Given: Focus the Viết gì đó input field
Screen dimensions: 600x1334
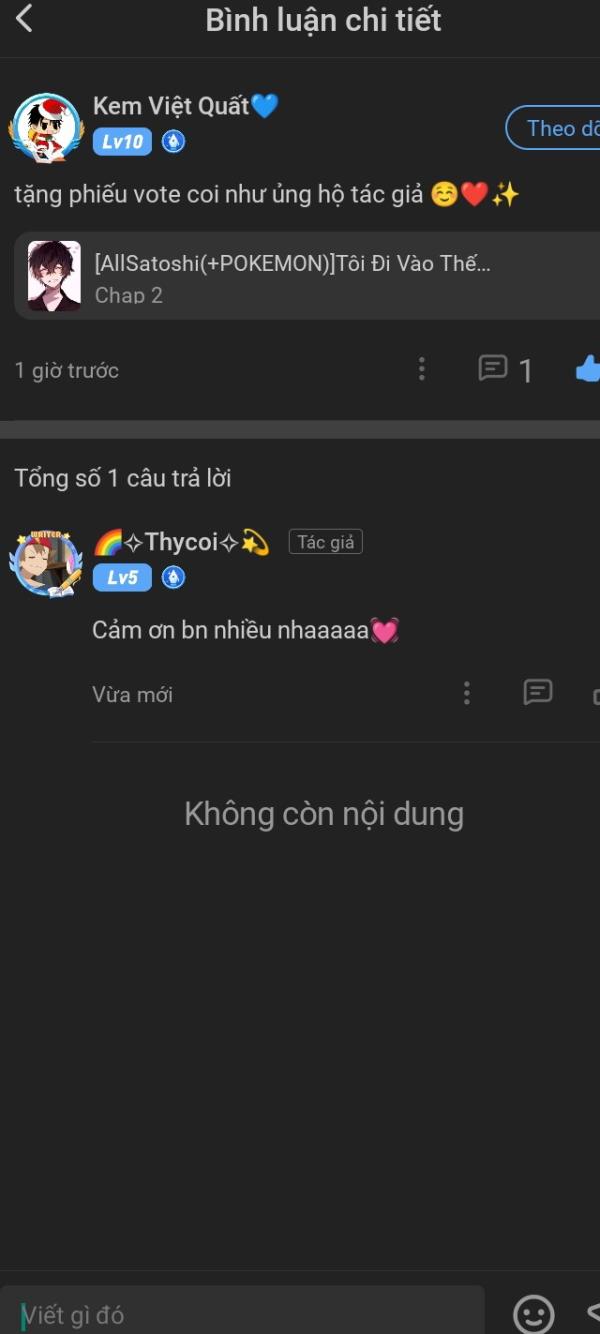Looking at the screenshot, I should 243,1312.
